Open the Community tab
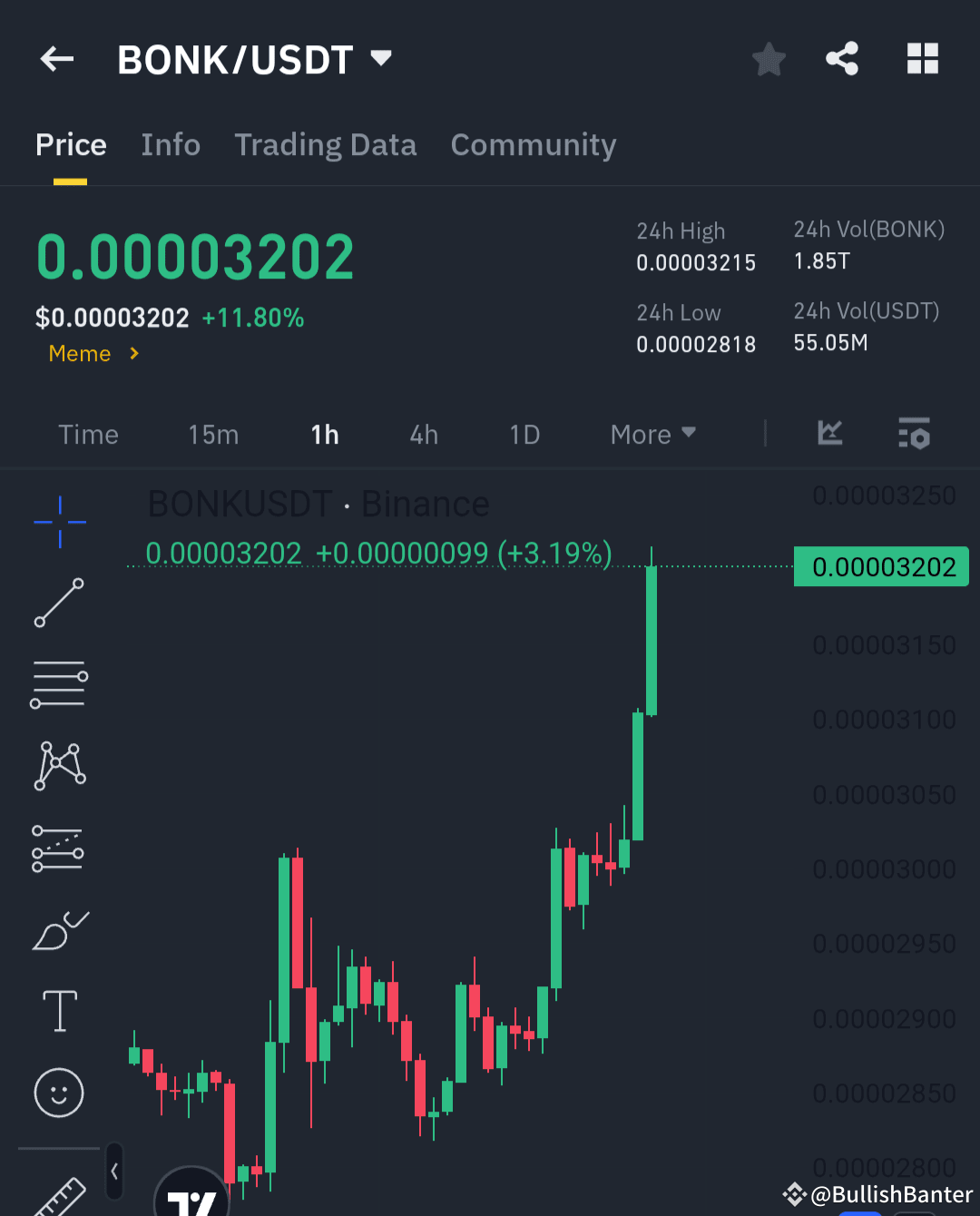Viewport: 980px width, 1216px height. click(534, 145)
